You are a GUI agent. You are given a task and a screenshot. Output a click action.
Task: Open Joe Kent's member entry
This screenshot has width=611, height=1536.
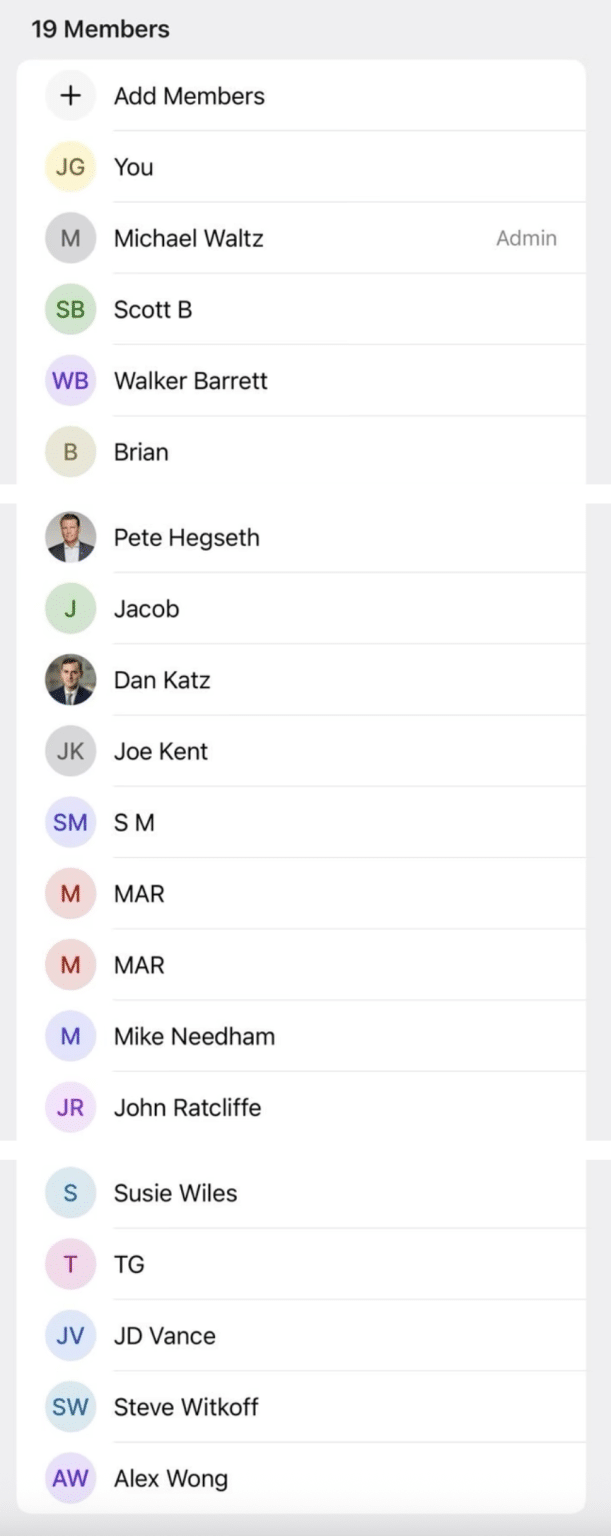pos(161,751)
